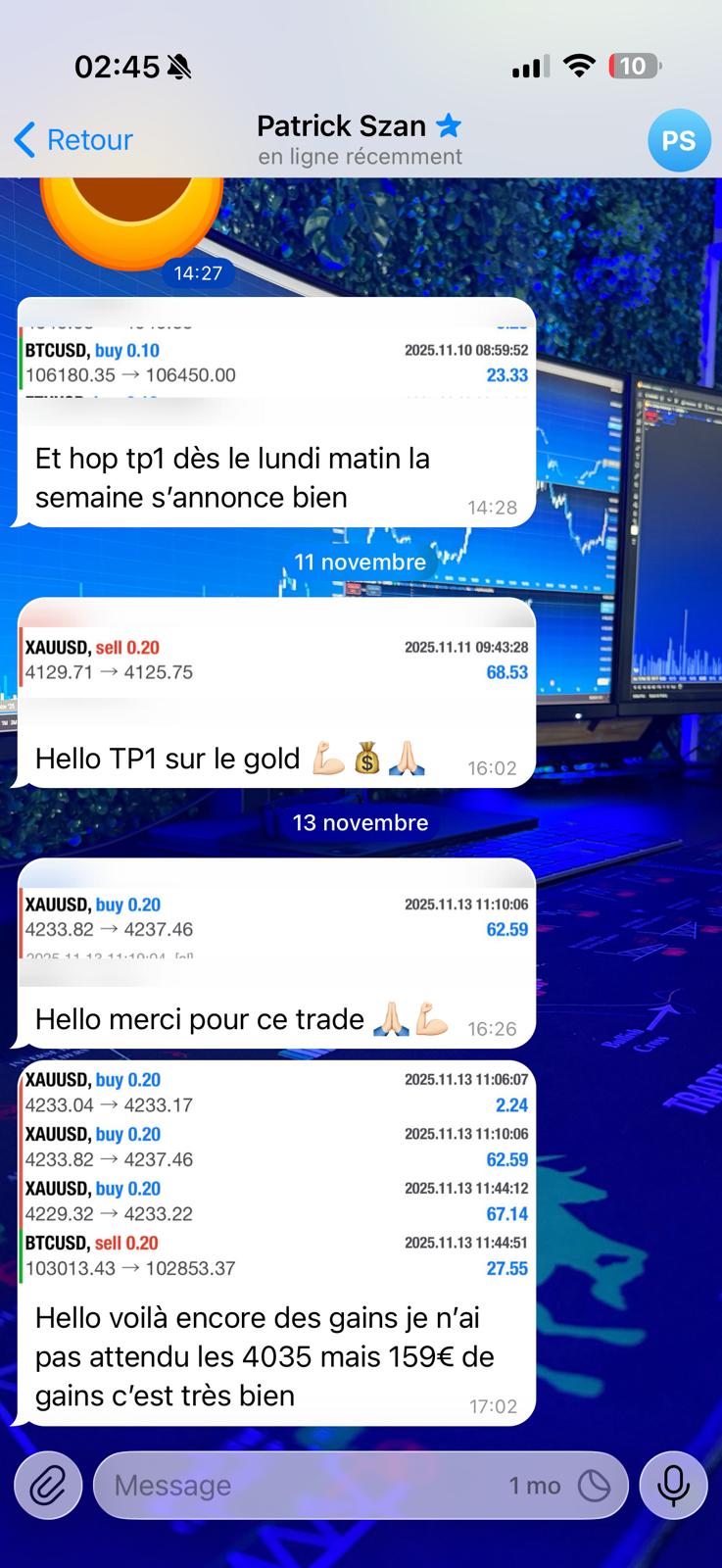Record a voice message with the microphone

coord(672,1486)
